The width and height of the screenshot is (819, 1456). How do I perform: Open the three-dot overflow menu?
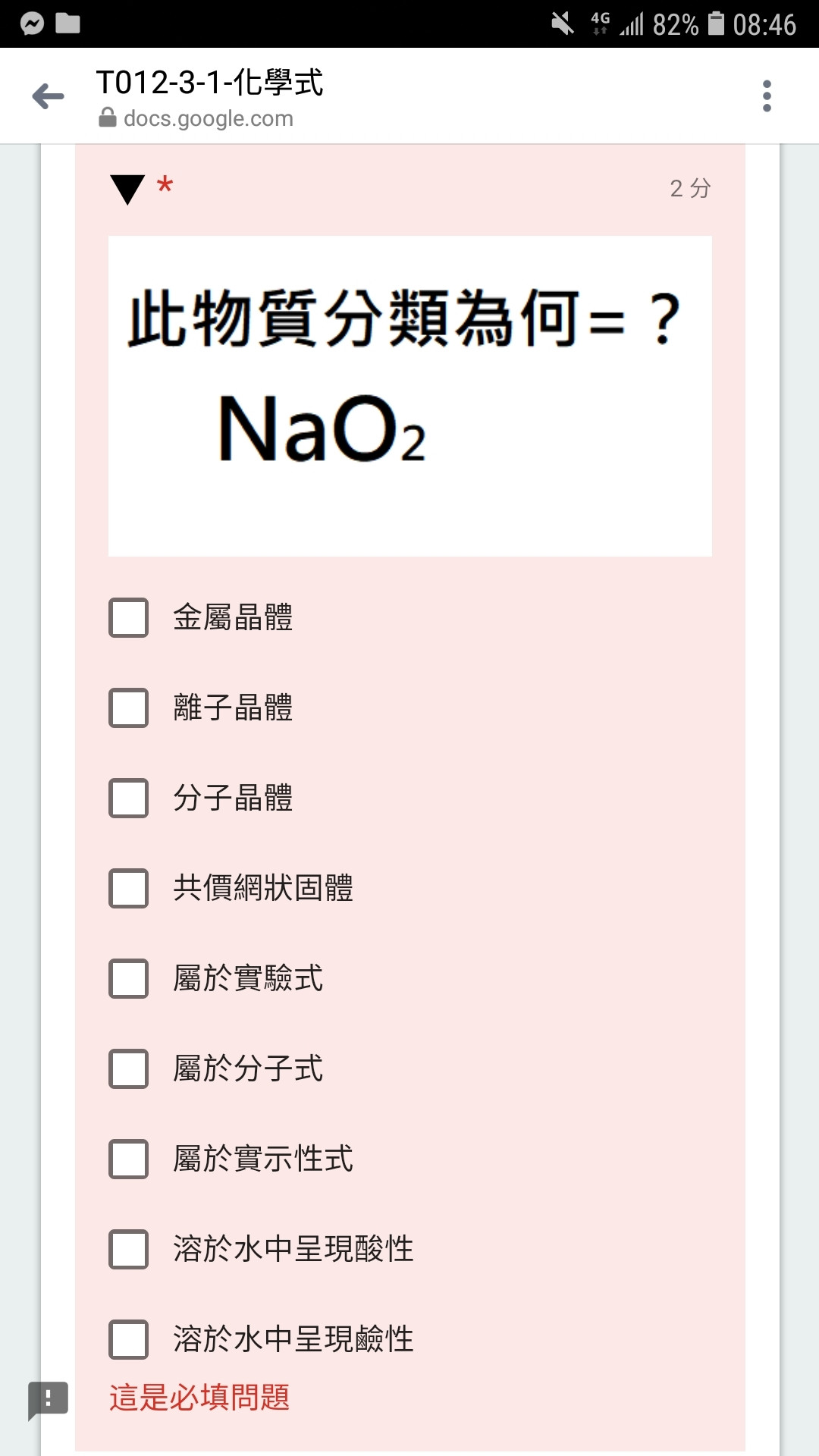tap(767, 96)
